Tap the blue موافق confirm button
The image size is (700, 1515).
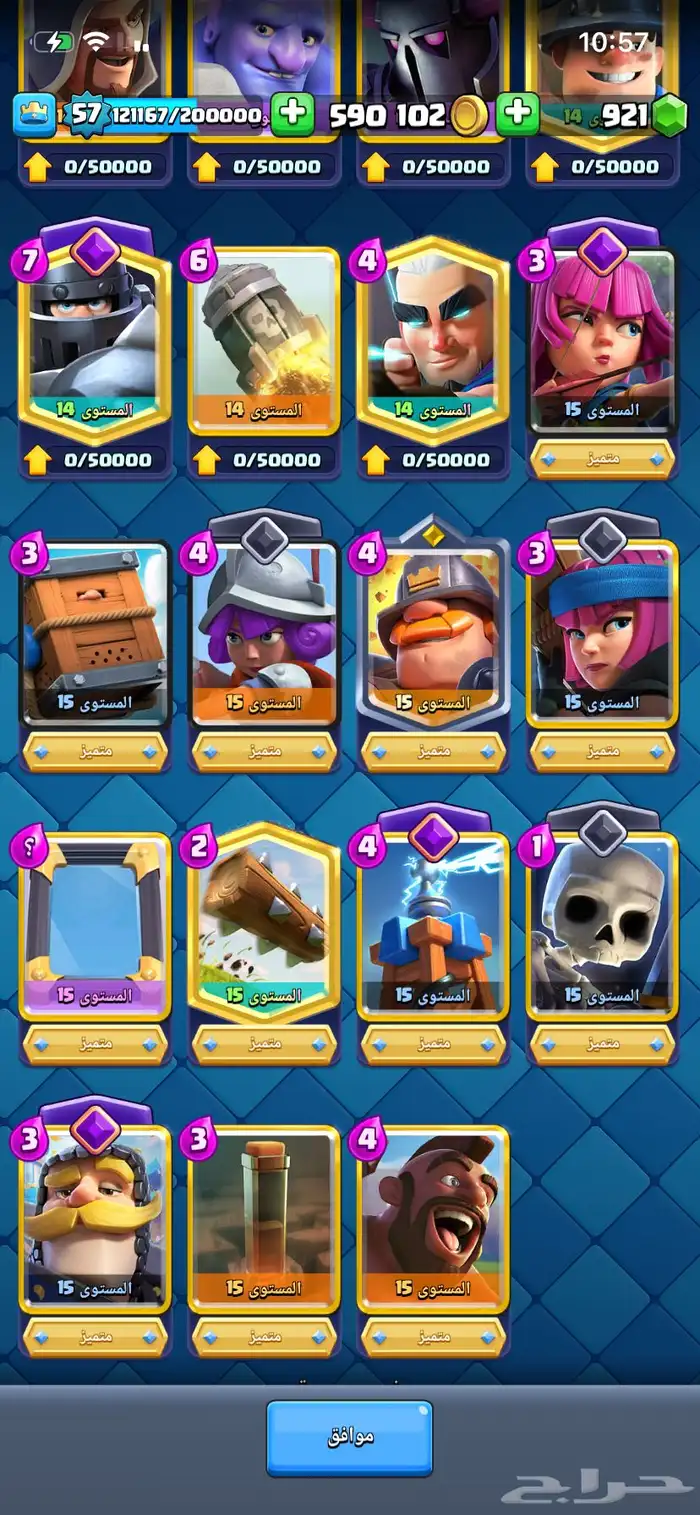tap(349, 1438)
